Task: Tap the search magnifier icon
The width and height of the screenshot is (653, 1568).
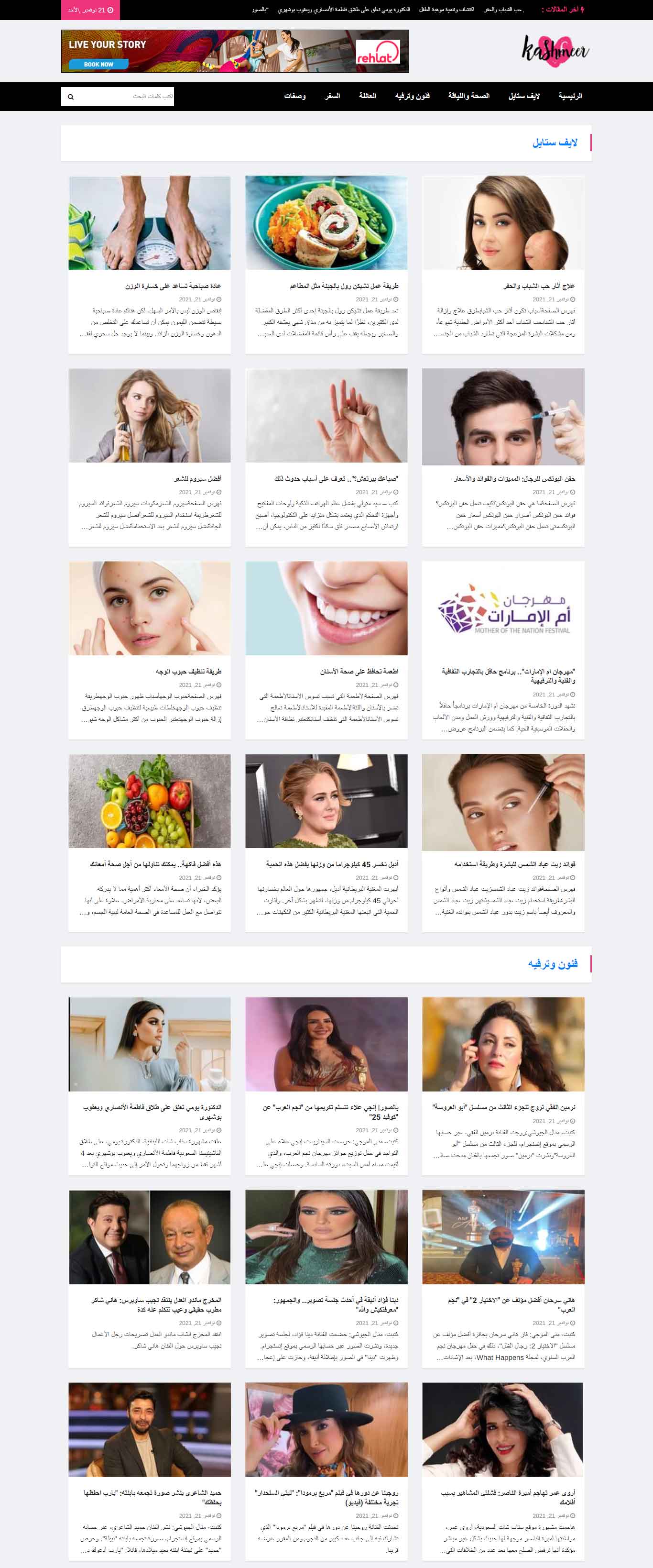Action: pos(71,97)
